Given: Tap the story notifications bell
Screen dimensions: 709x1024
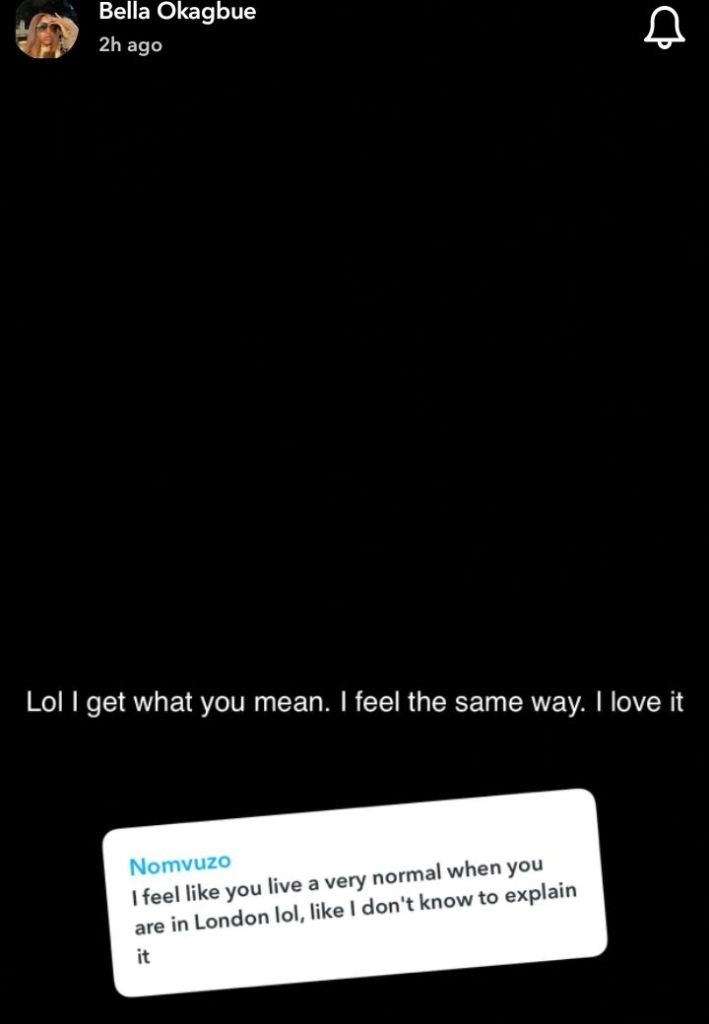Looking at the screenshot, I should (x=664, y=28).
